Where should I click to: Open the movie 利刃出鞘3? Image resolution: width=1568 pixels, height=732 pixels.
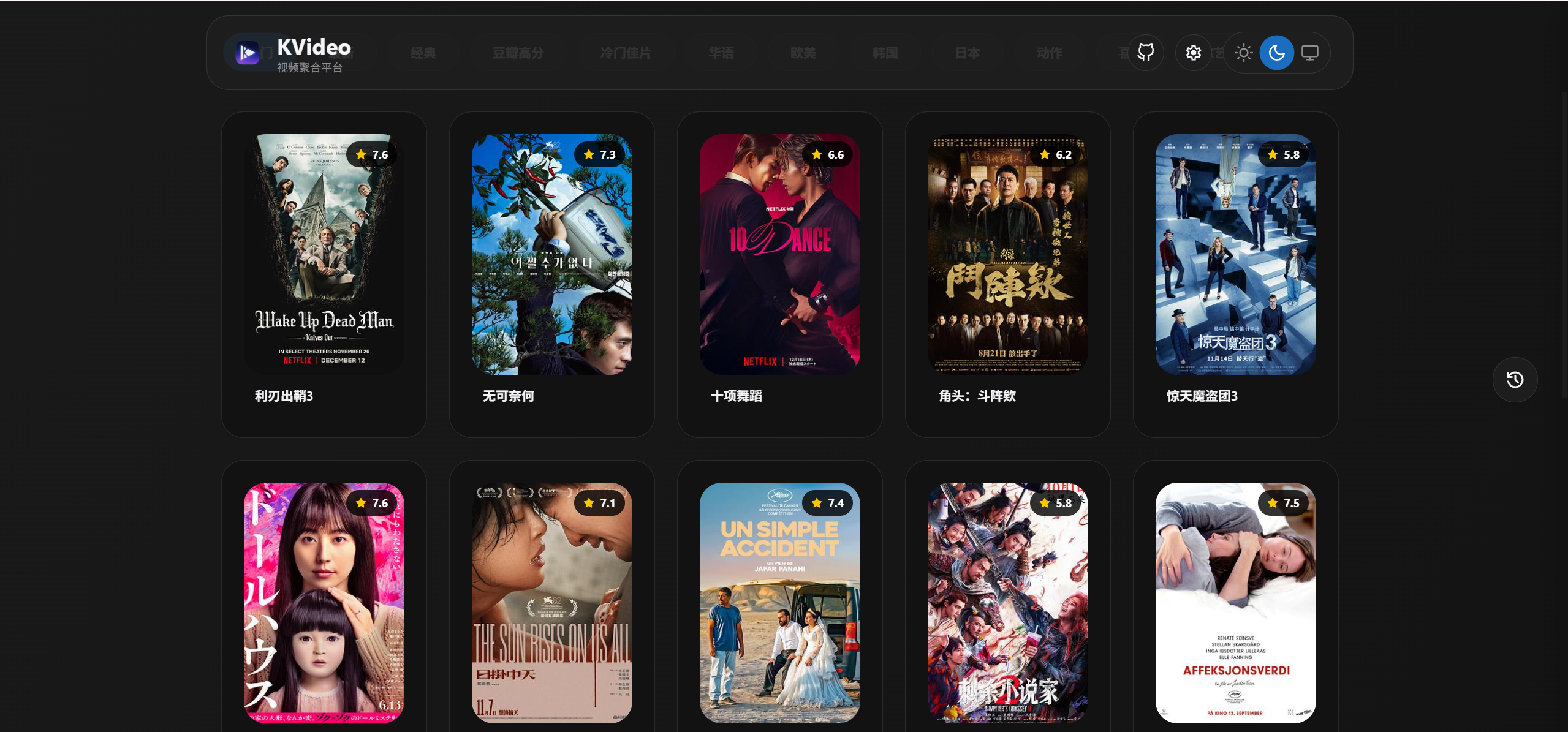click(x=324, y=254)
